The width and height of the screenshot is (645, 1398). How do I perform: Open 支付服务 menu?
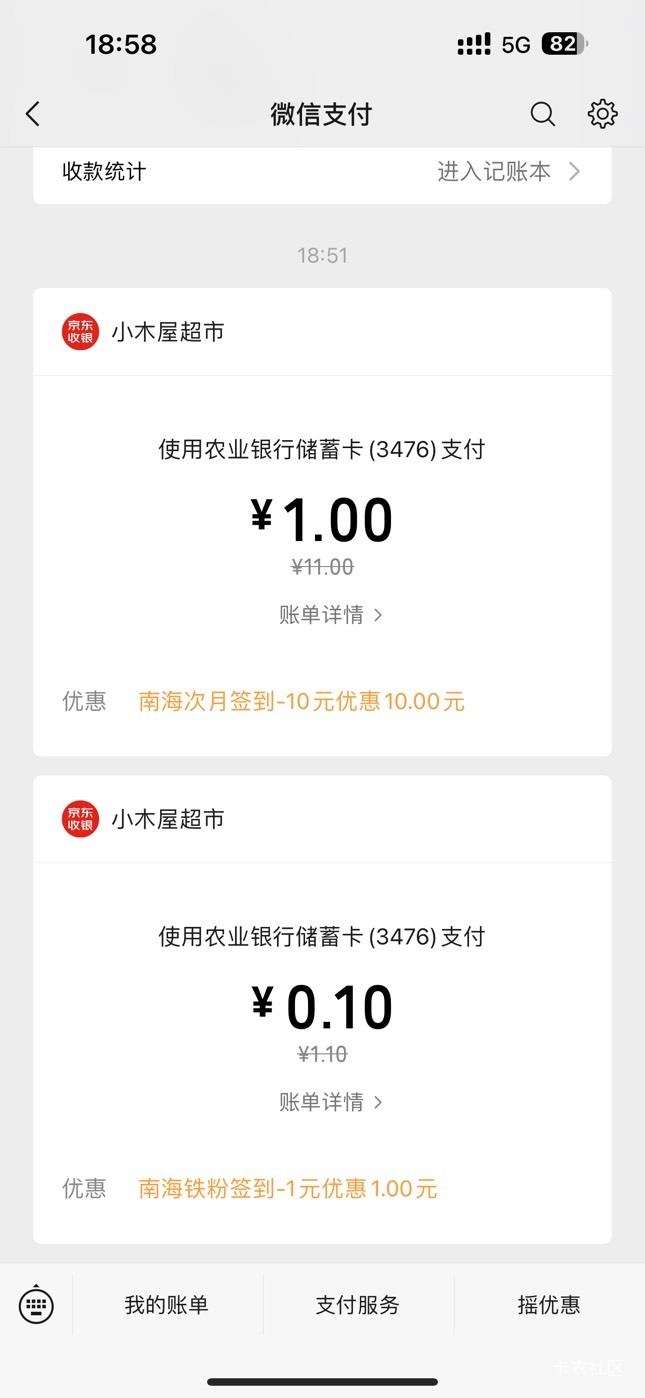(358, 1305)
